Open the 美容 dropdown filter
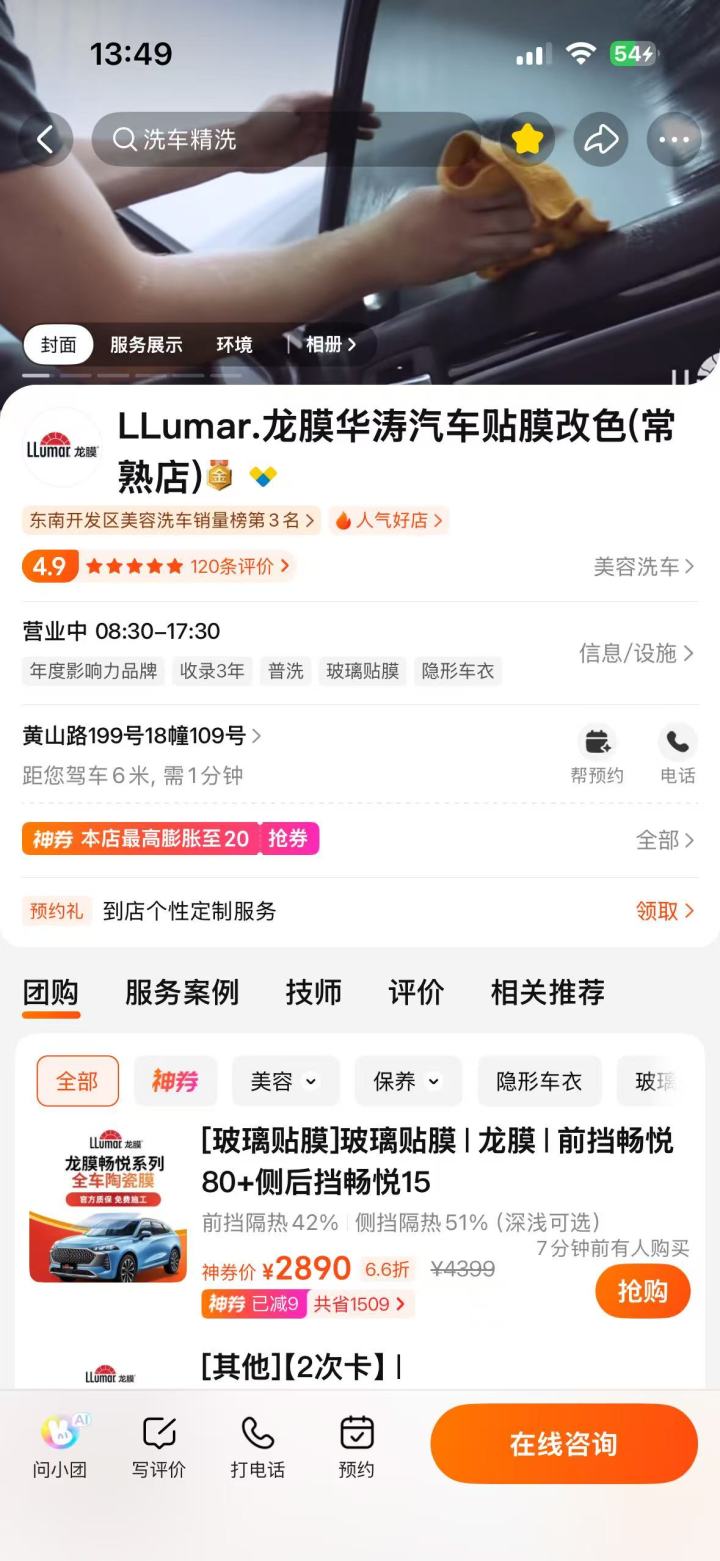The width and height of the screenshot is (720, 1561). (283, 1081)
